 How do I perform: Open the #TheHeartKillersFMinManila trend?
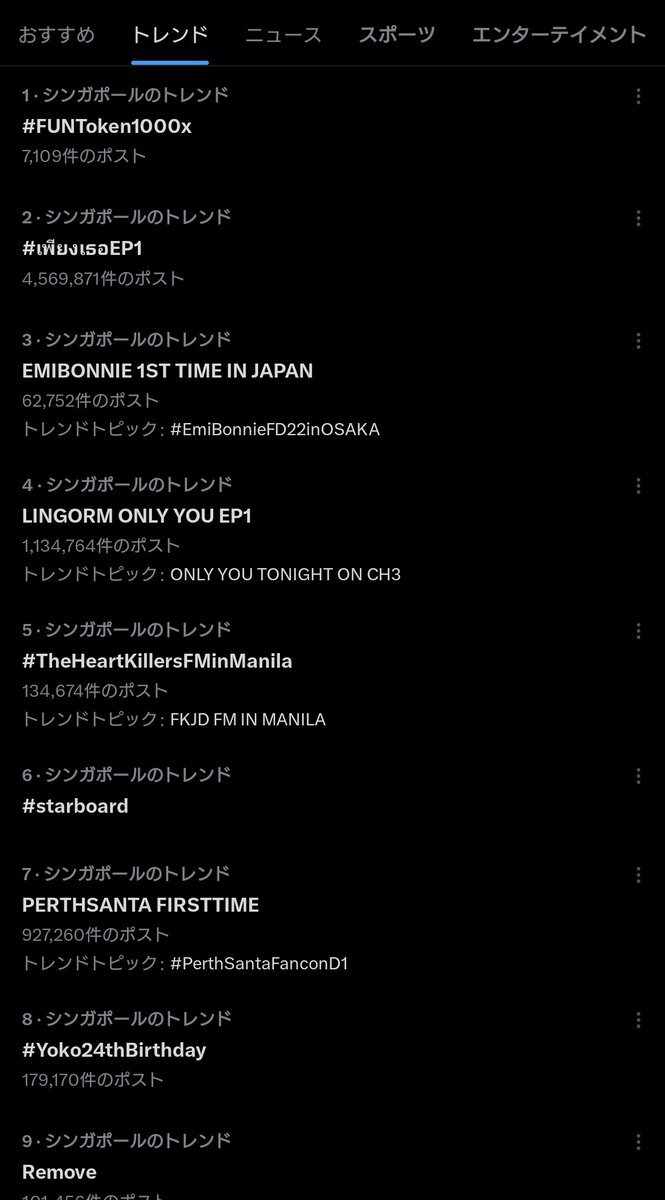pos(157,661)
